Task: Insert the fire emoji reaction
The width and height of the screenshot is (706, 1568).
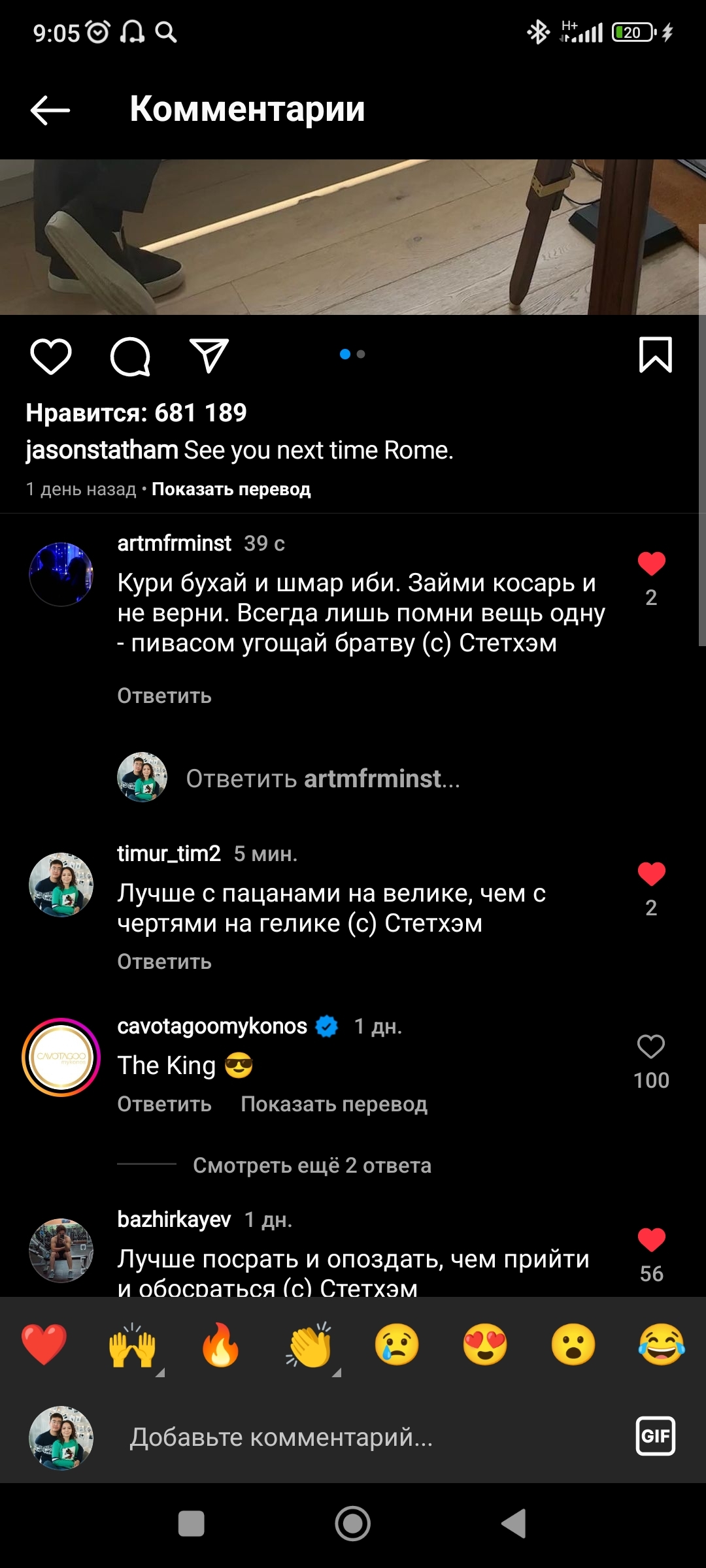Action: 220,1345
